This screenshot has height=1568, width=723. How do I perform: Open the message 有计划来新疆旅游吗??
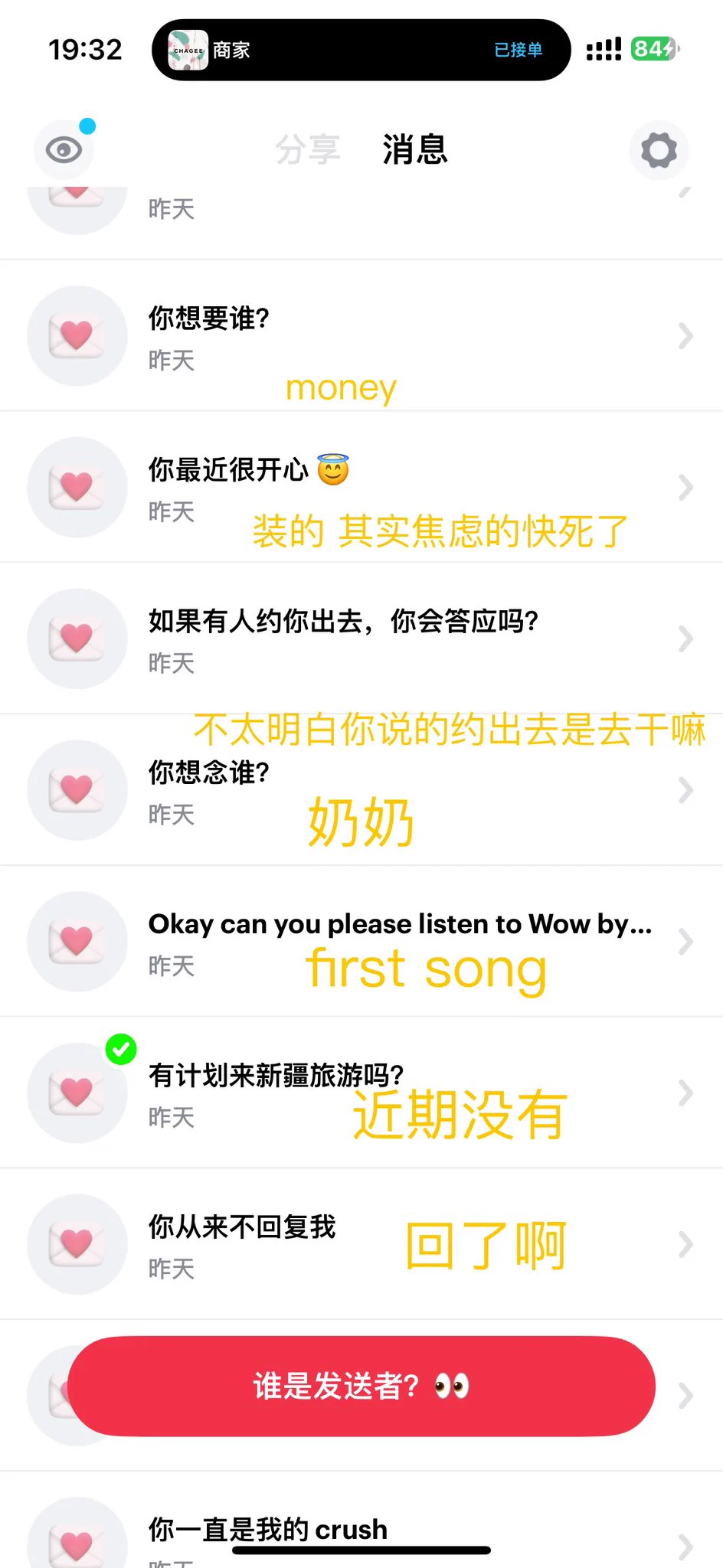[x=361, y=1093]
